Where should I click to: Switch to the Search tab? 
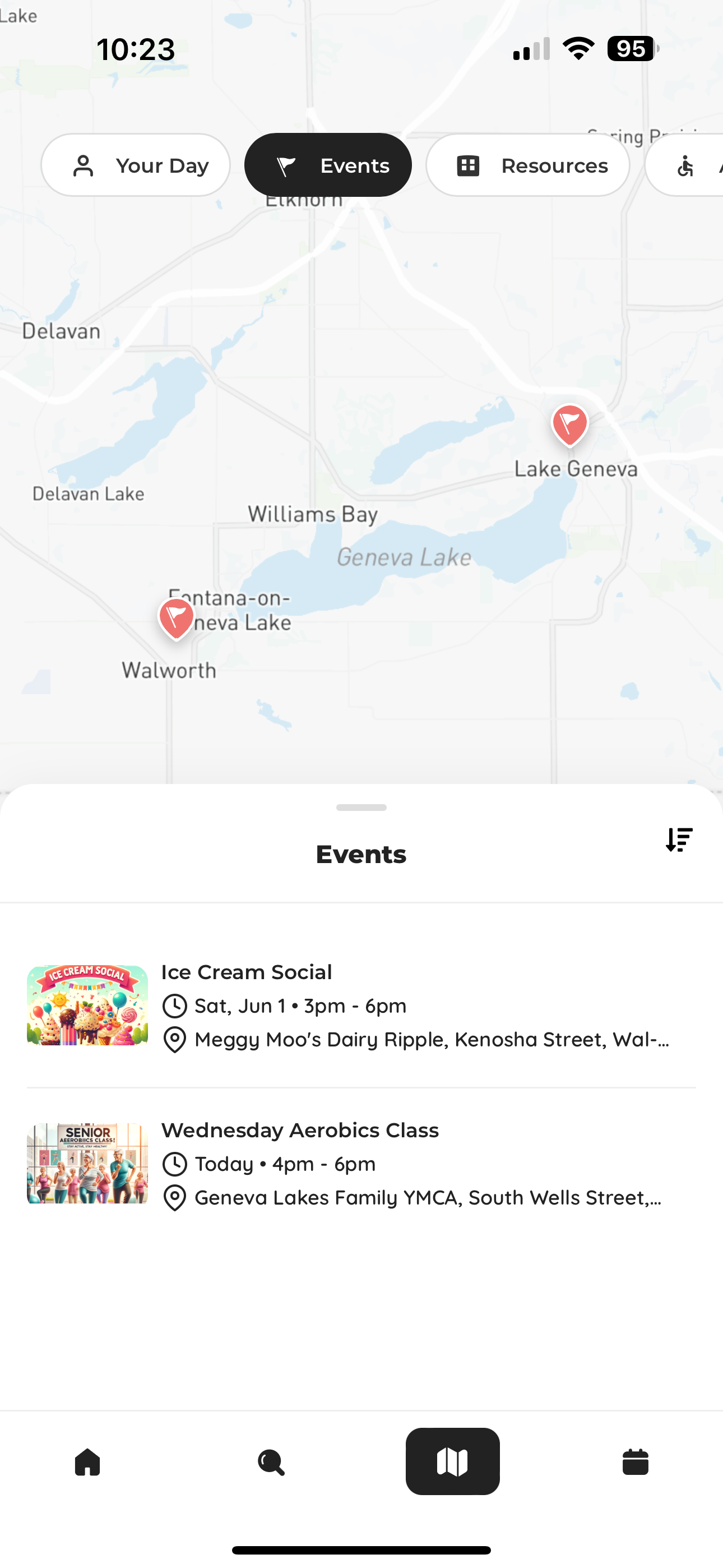[271, 1461]
